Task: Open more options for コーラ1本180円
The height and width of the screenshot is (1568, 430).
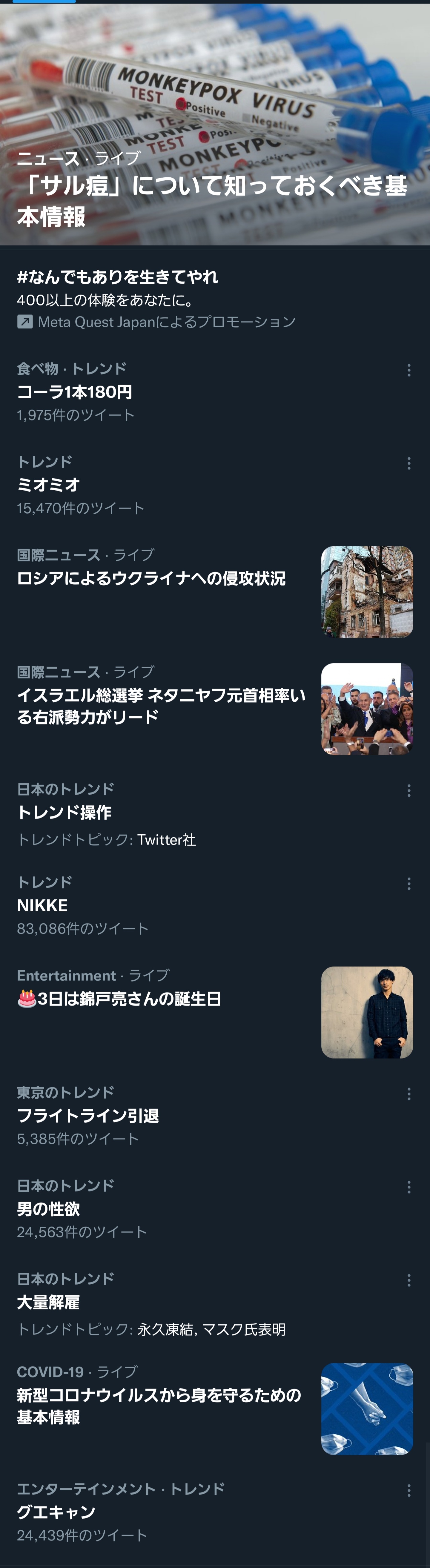Action: tap(409, 370)
